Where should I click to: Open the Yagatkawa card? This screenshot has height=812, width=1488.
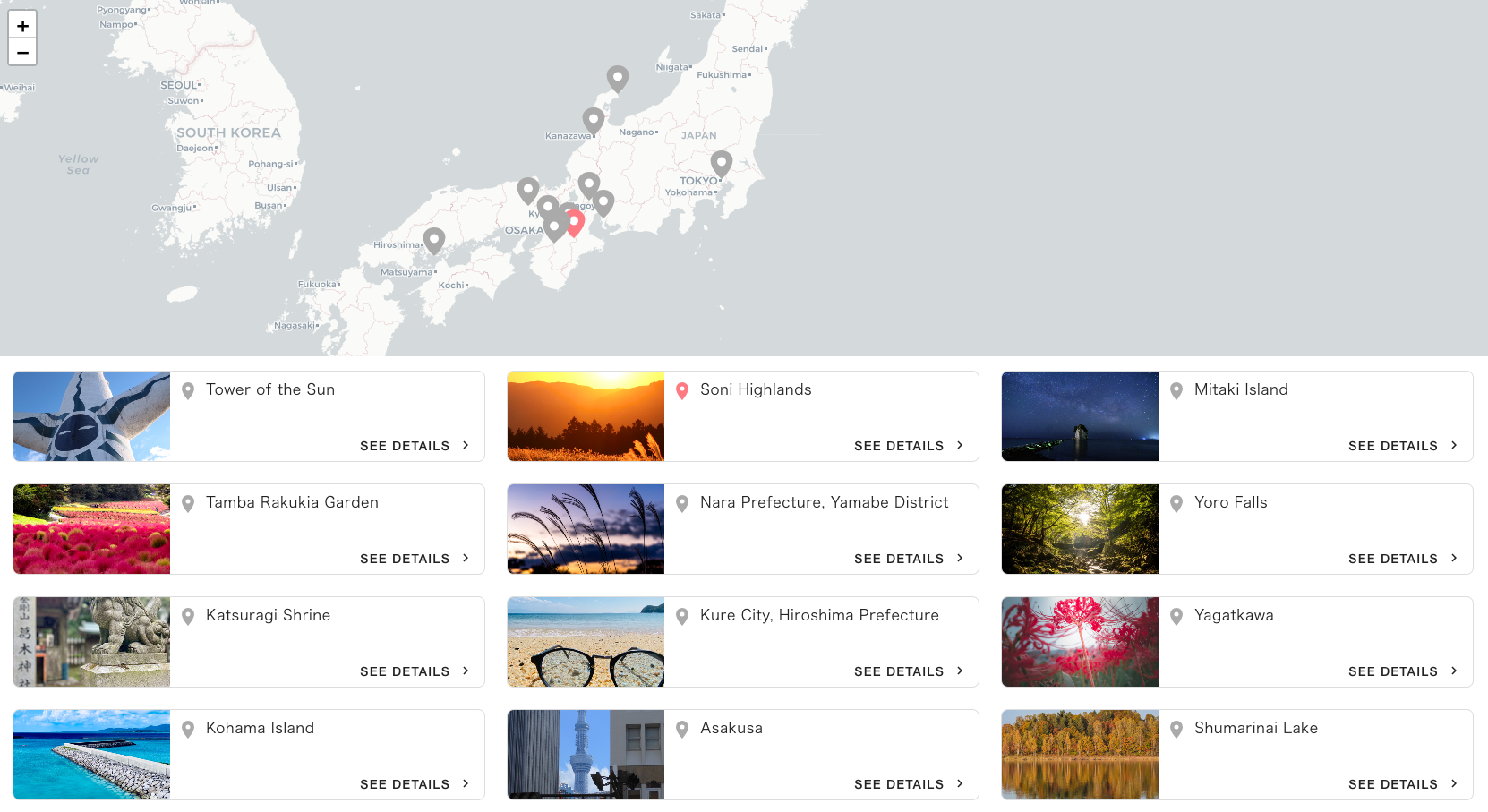click(x=1237, y=642)
